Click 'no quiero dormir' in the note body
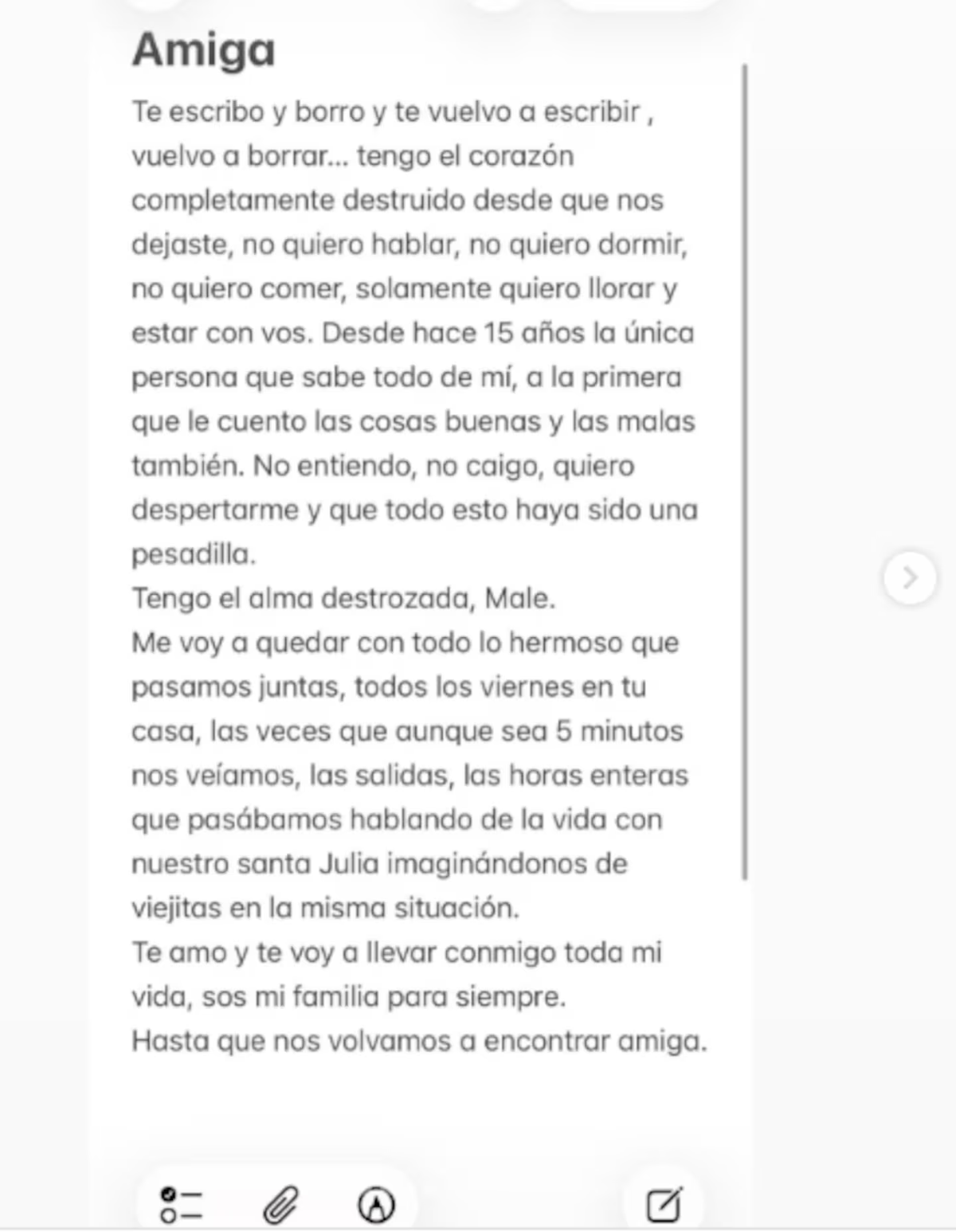Screen dimensions: 956x1232 (582, 246)
